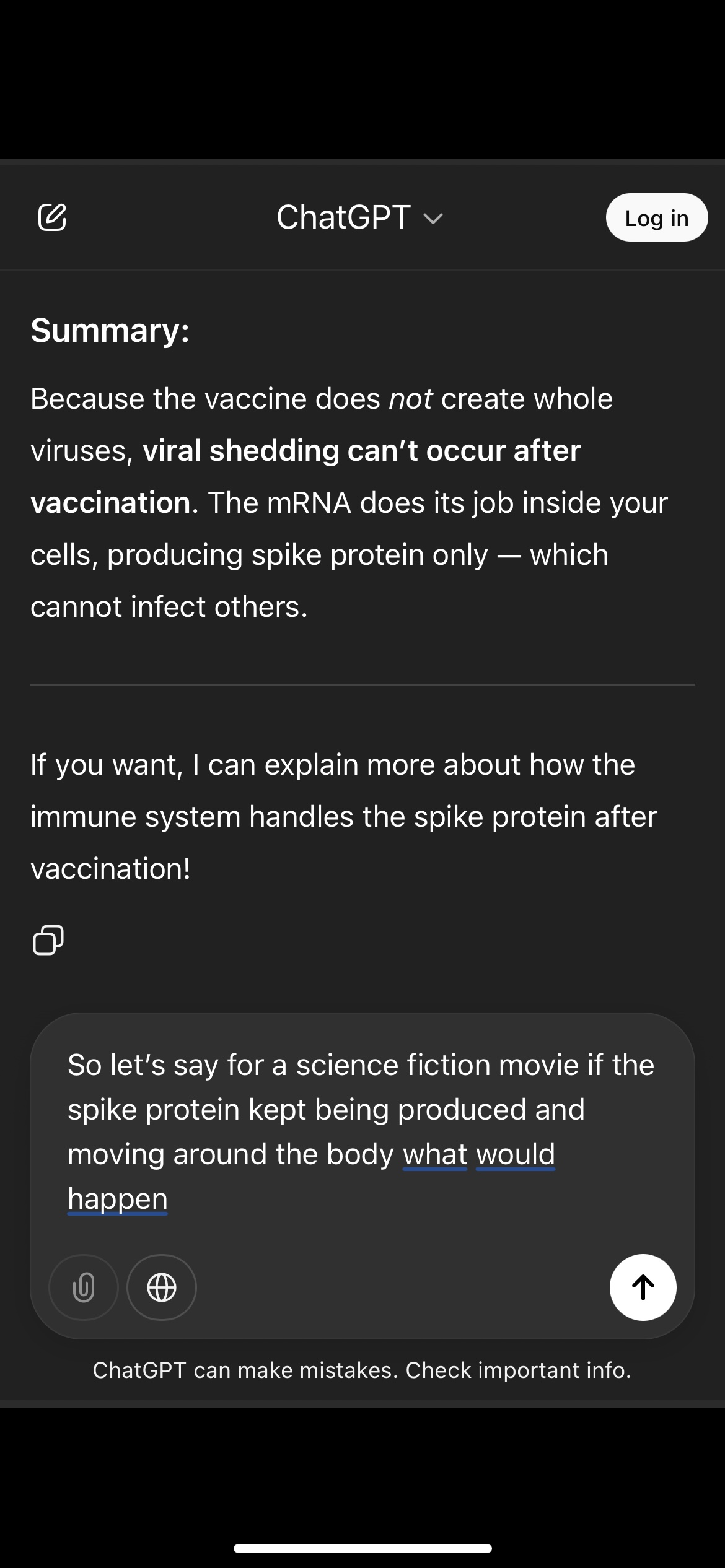Image resolution: width=725 pixels, height=1568 pixels.
Task: Send the typed message with the arrow
Action: point(643,1287)
